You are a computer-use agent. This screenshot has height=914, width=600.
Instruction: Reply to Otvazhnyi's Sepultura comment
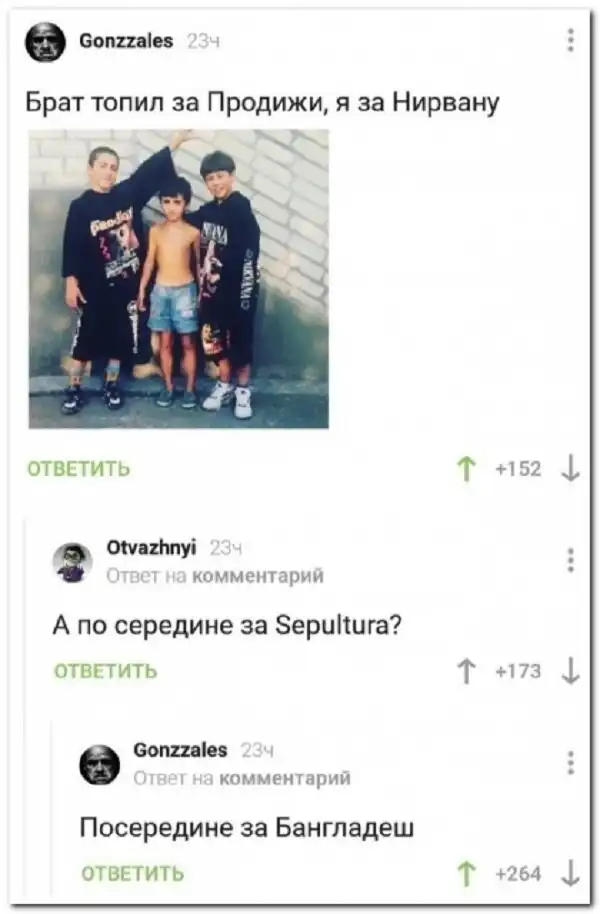point(105,670)
